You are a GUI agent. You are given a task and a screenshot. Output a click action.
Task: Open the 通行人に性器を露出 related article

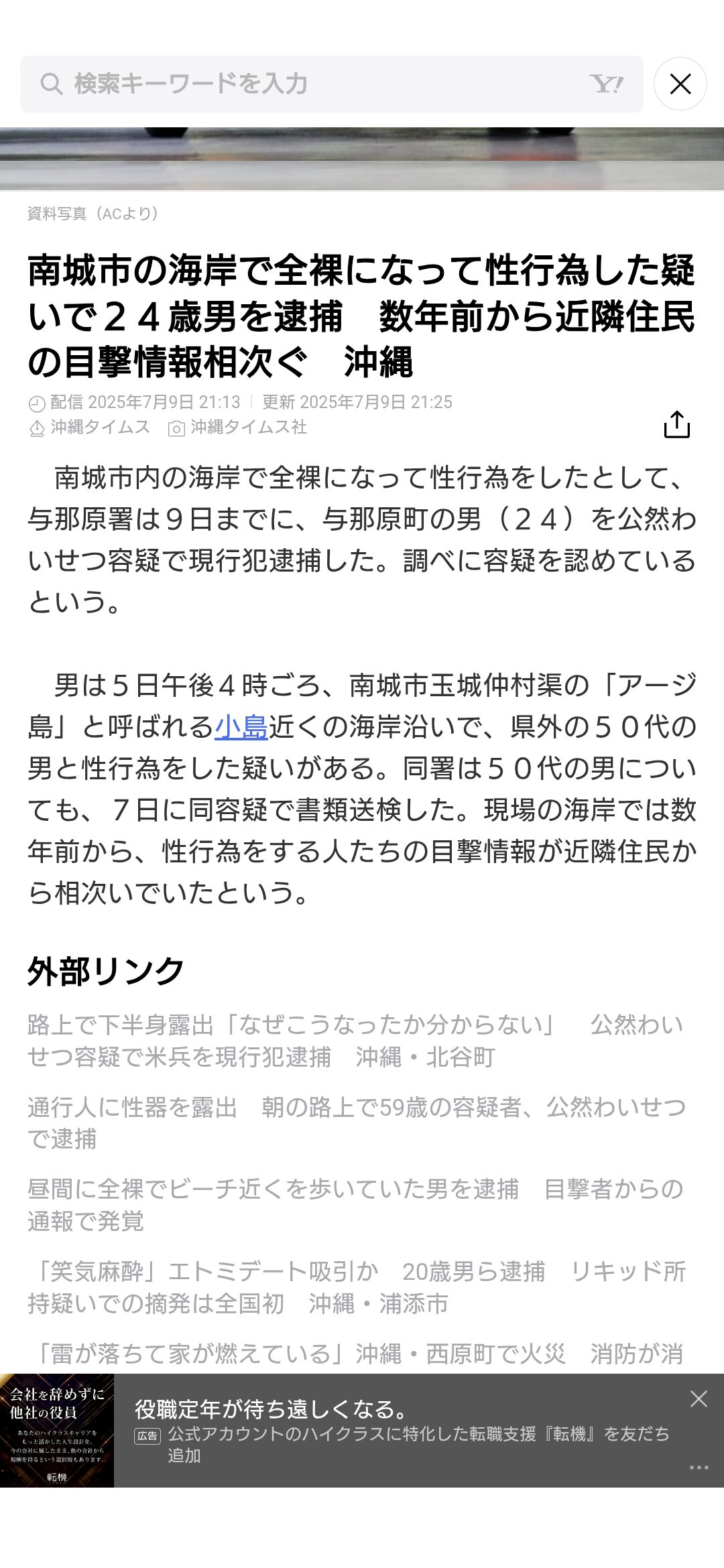point(357,1123)
